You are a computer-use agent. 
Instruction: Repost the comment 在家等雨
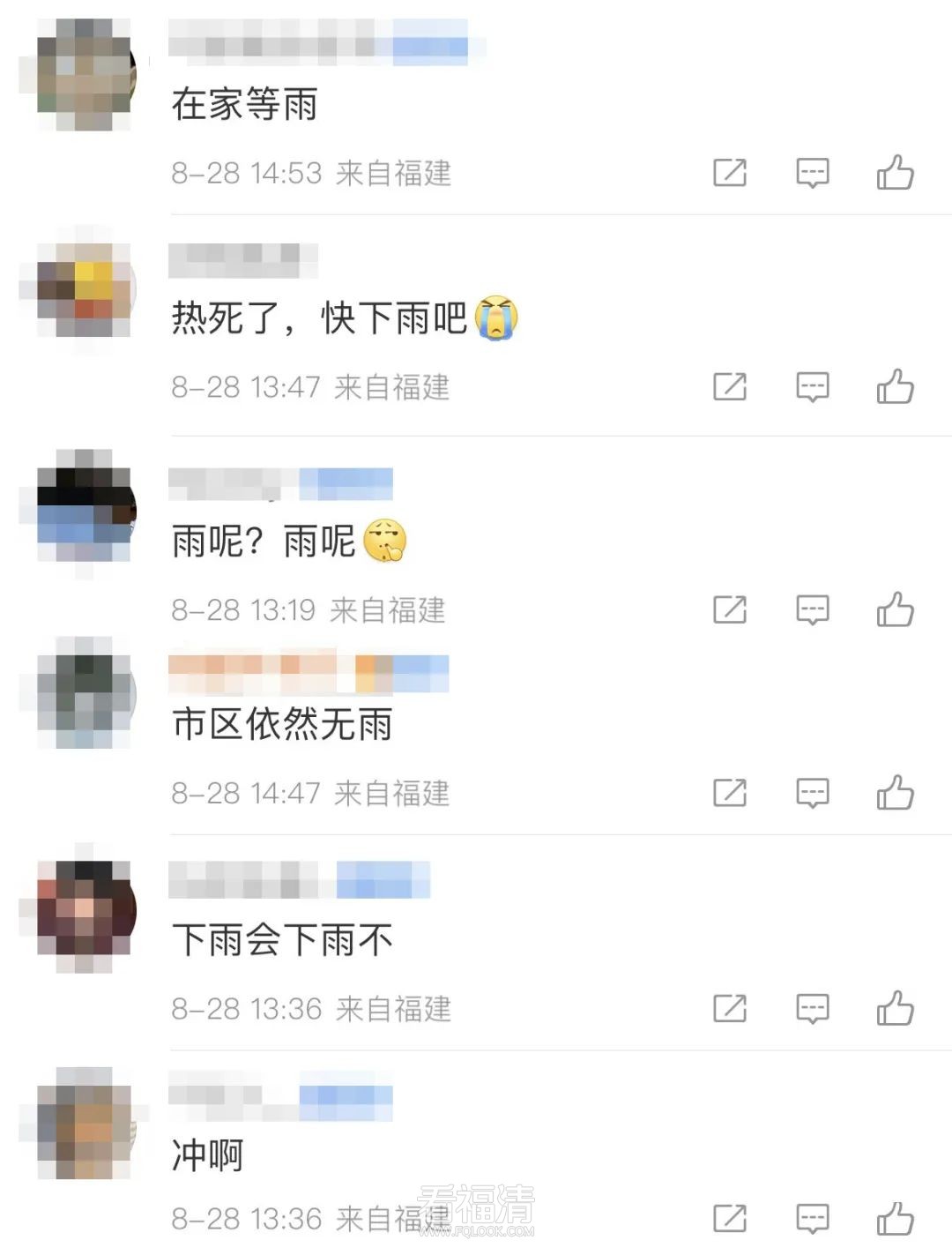pos(730,172)
